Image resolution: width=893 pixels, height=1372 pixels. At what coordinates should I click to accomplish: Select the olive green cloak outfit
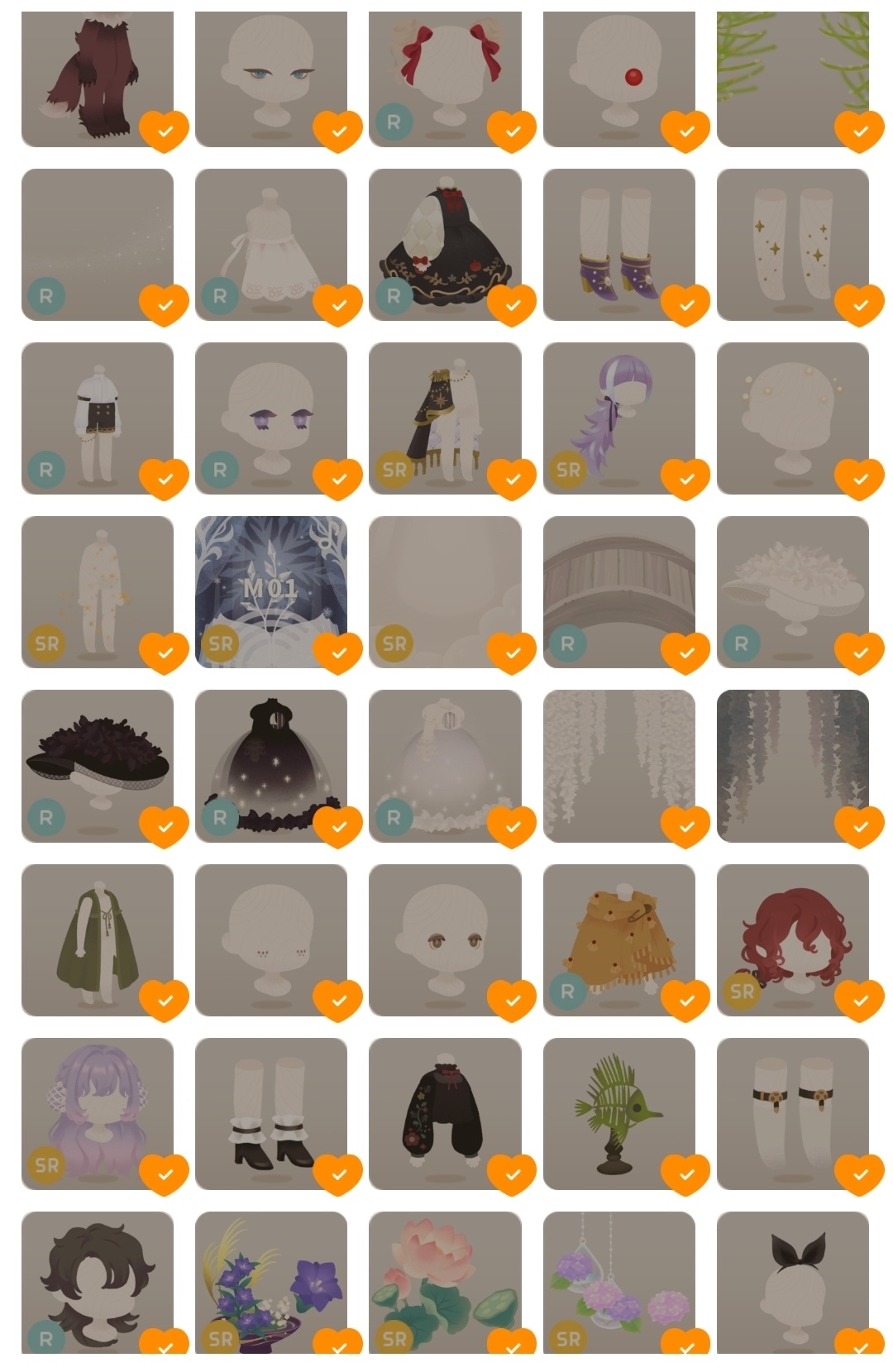coord(98,939)
